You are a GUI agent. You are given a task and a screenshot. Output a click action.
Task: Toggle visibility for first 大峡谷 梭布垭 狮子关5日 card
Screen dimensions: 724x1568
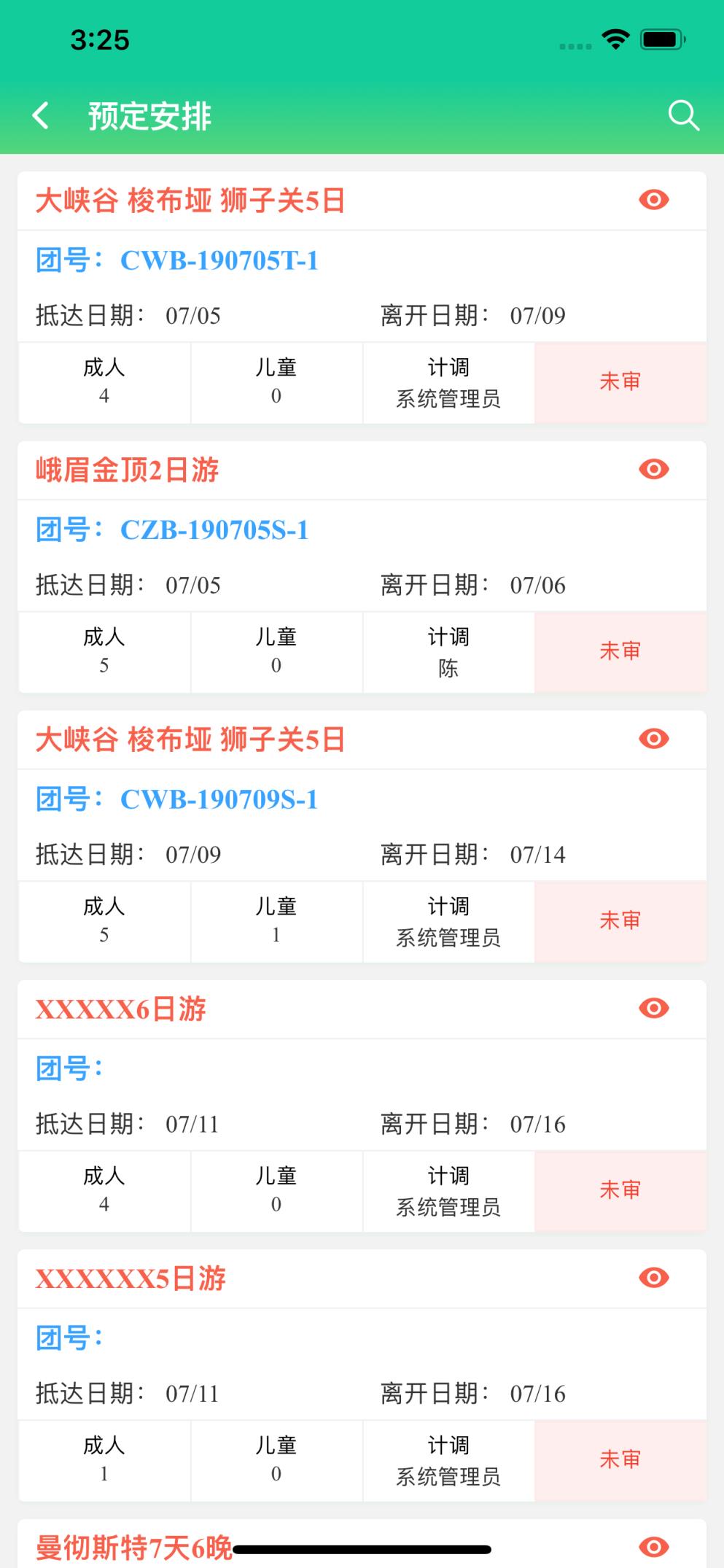click(654, 200)
